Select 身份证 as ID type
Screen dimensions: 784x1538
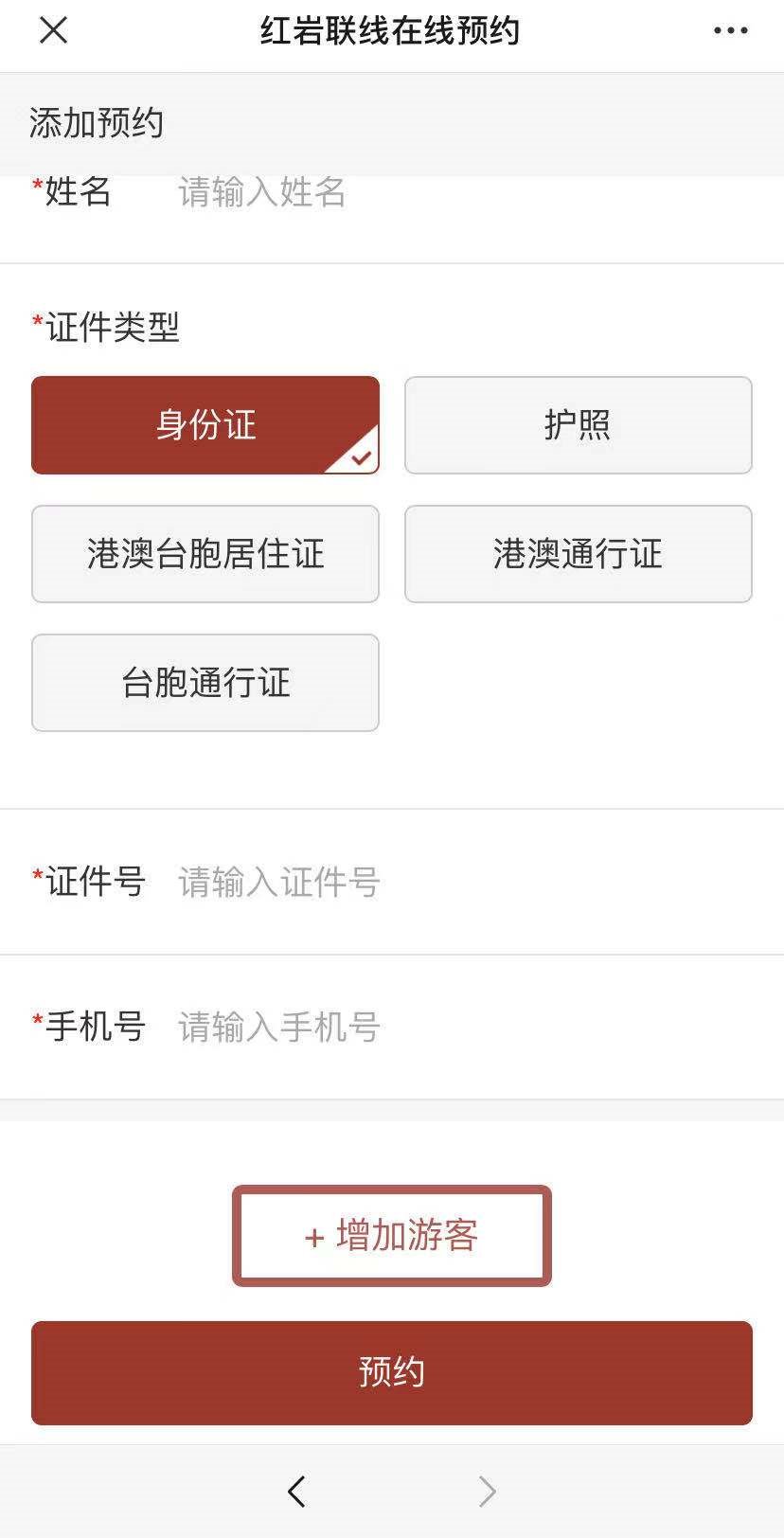tap(205, 425)
